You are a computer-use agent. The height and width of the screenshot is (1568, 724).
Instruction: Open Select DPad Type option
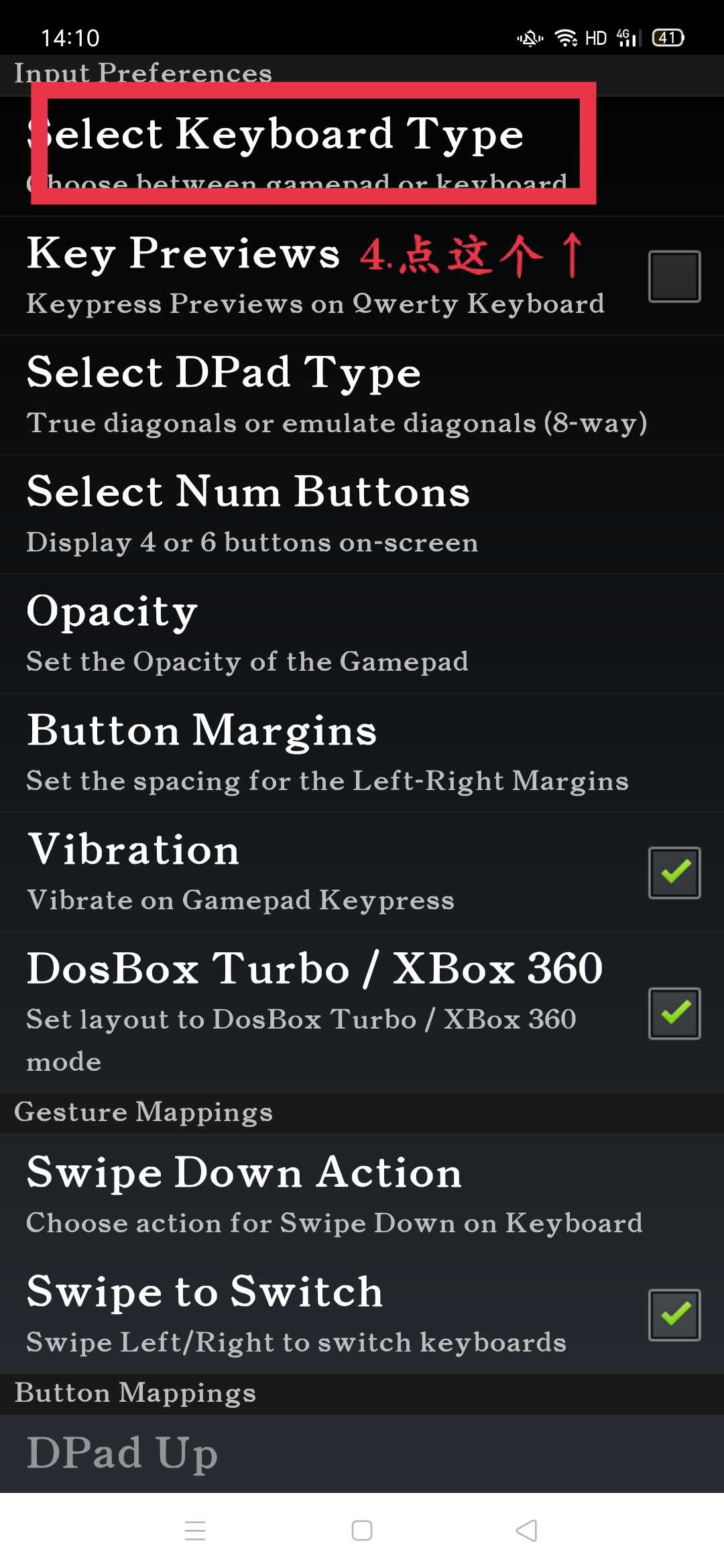[x=335, y=395]
